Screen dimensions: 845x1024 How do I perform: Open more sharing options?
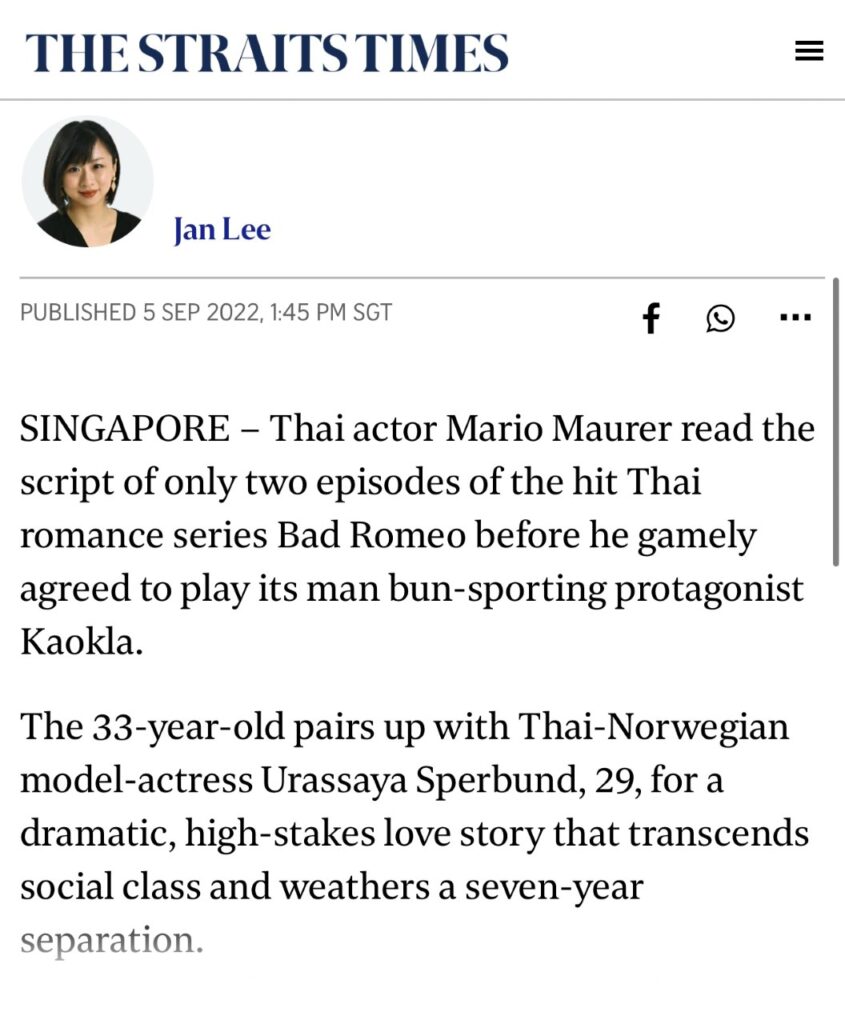pos(794,318)
